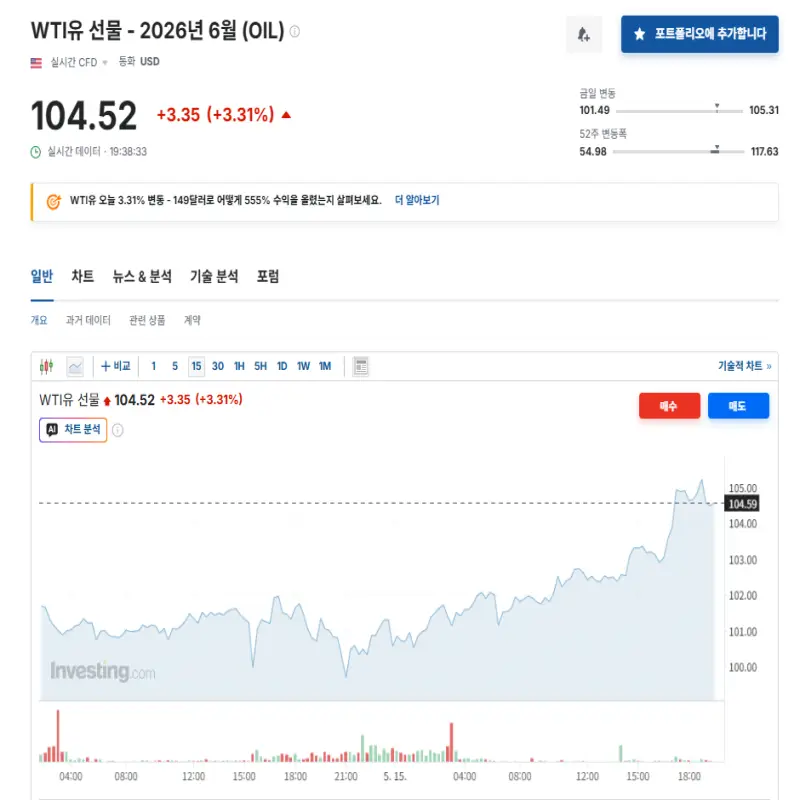Open the 뉴스 & 분석 tab
800x800 pixels.
pyautogui.click(x=142, y=277)
